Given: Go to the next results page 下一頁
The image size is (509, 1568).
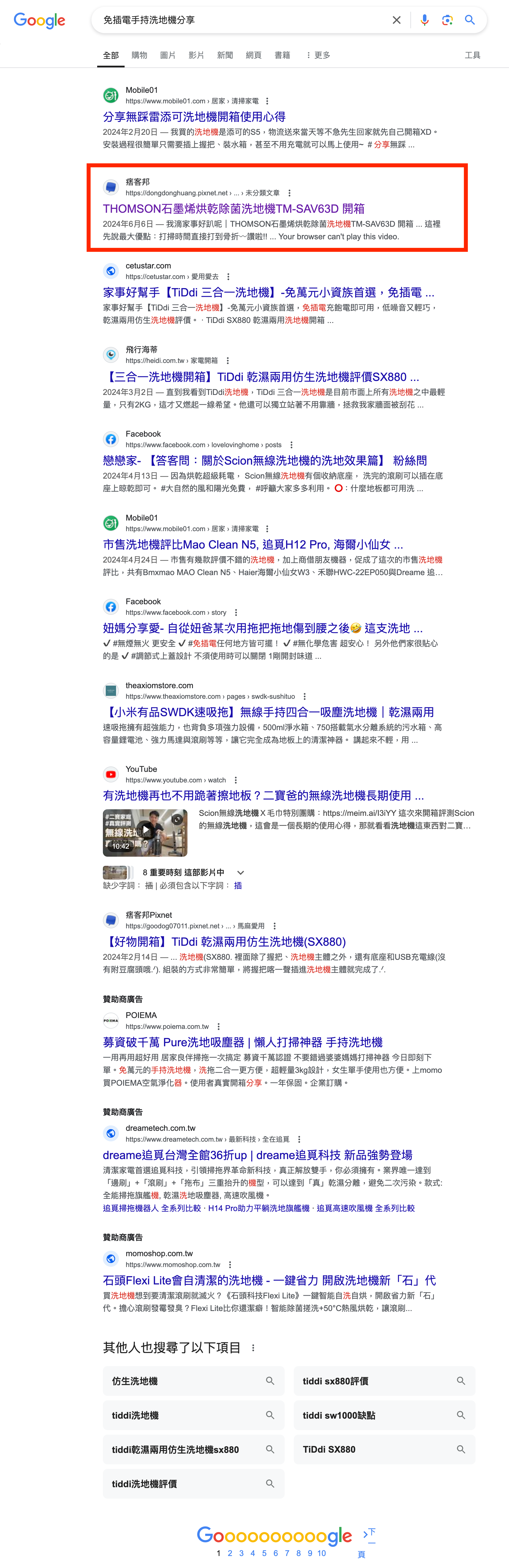Looking at the screenshot, I should 368,1540.
